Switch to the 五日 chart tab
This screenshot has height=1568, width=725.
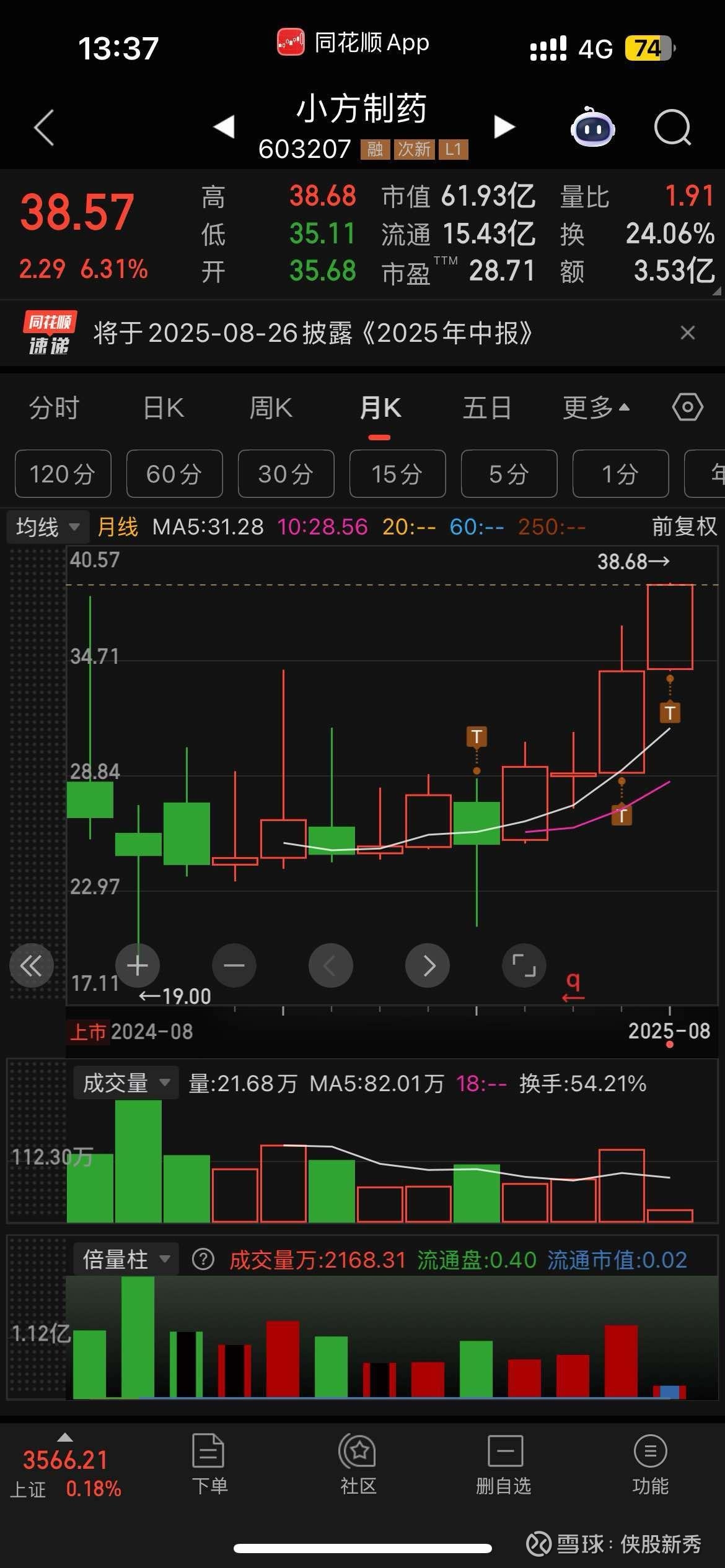pos(487,408)
